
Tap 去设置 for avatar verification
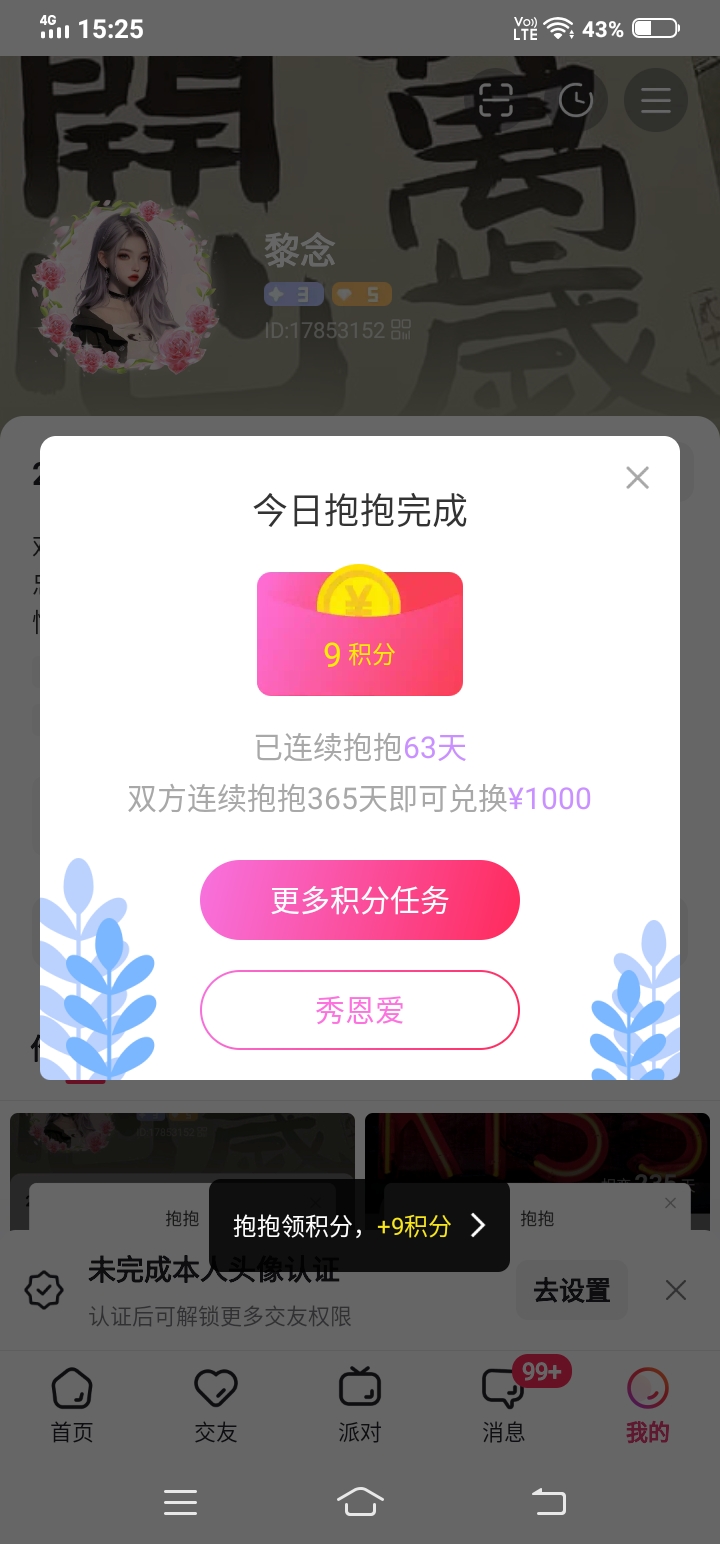click(572, 1290)
